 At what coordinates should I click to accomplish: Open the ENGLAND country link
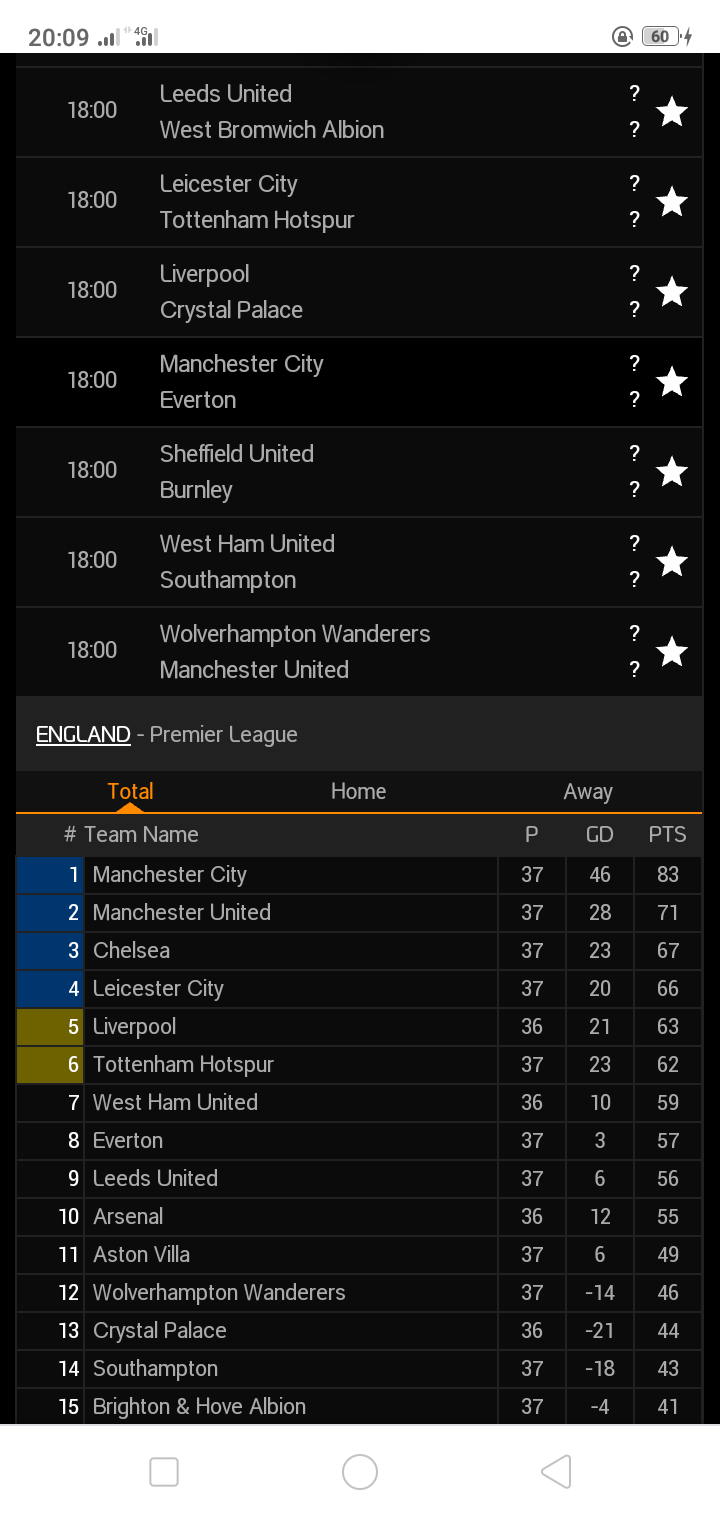(83, 734)
